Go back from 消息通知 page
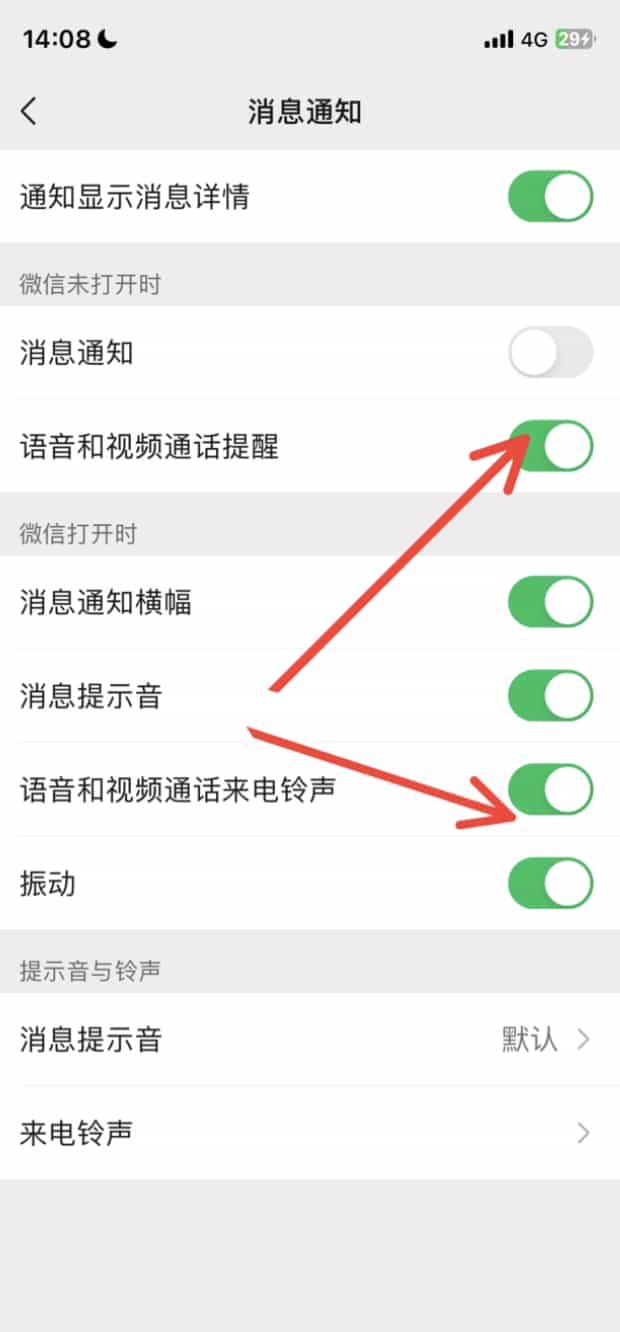 pos(29,111)
